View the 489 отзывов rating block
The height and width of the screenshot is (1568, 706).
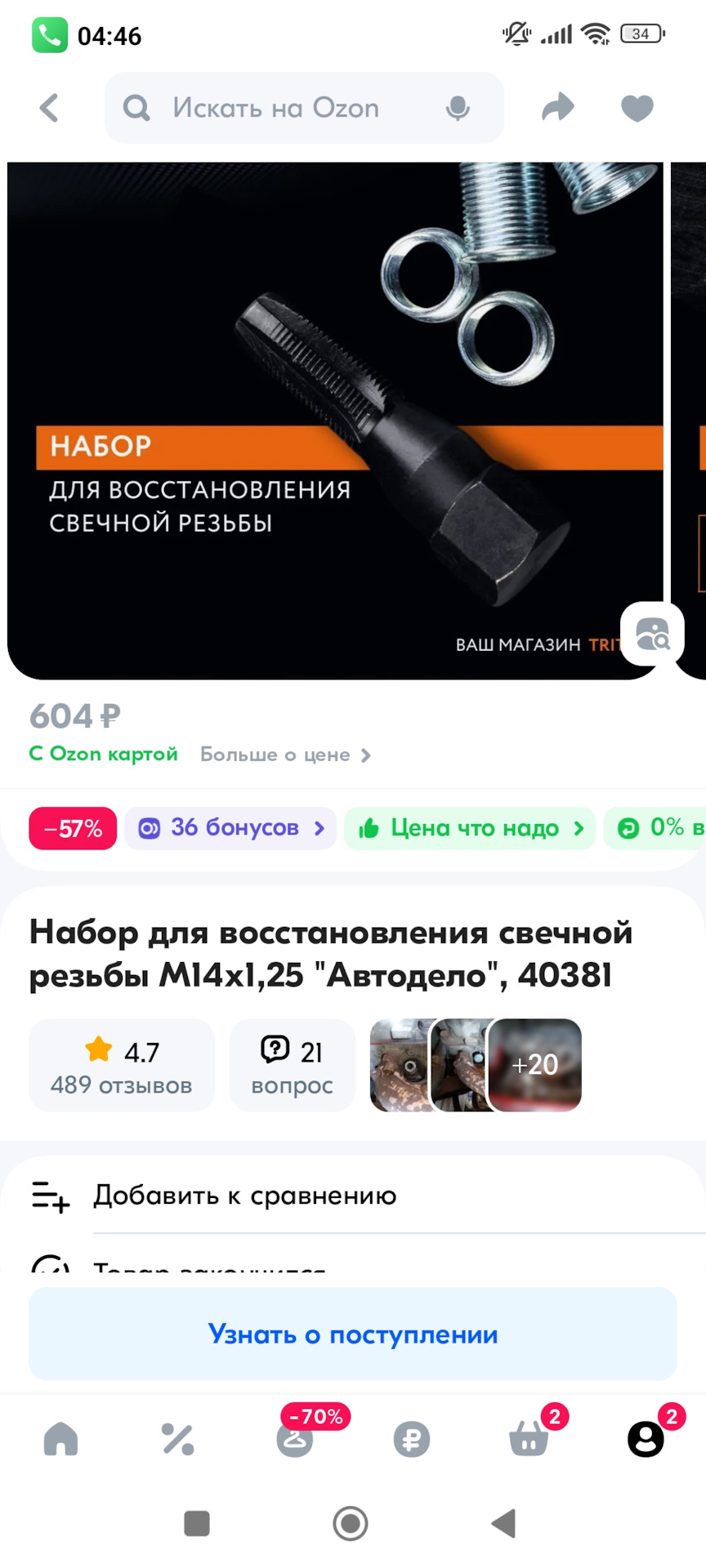click(x=121, y=1065)
